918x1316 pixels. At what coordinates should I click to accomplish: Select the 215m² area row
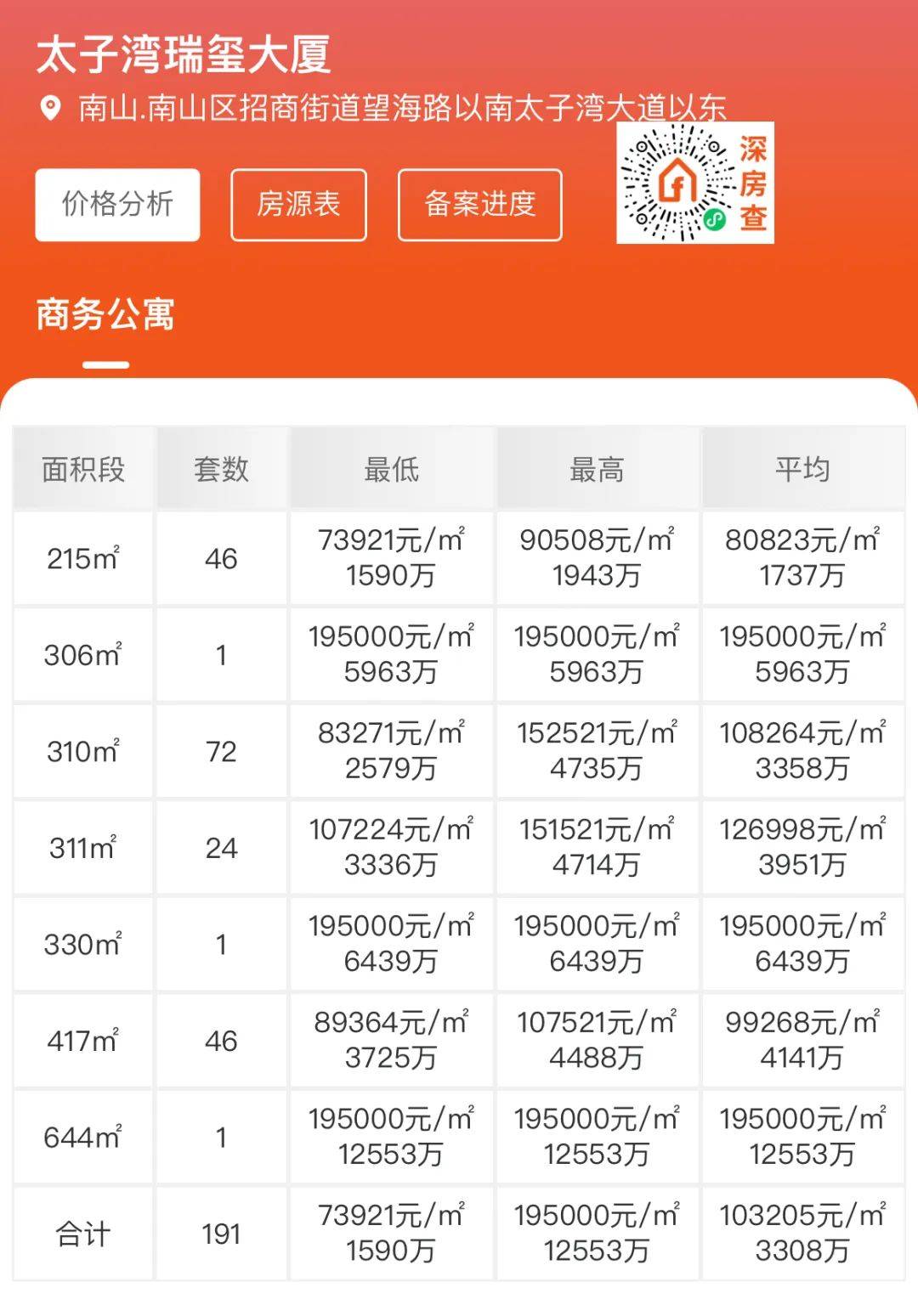point(82,559)
